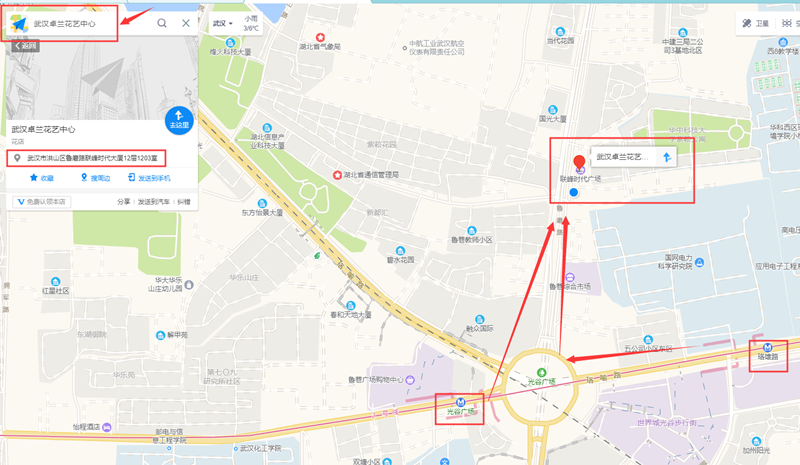
Task: Tap the 光谷广场 metro station marker
Action: pyautogui.click(x=461, y=405)
